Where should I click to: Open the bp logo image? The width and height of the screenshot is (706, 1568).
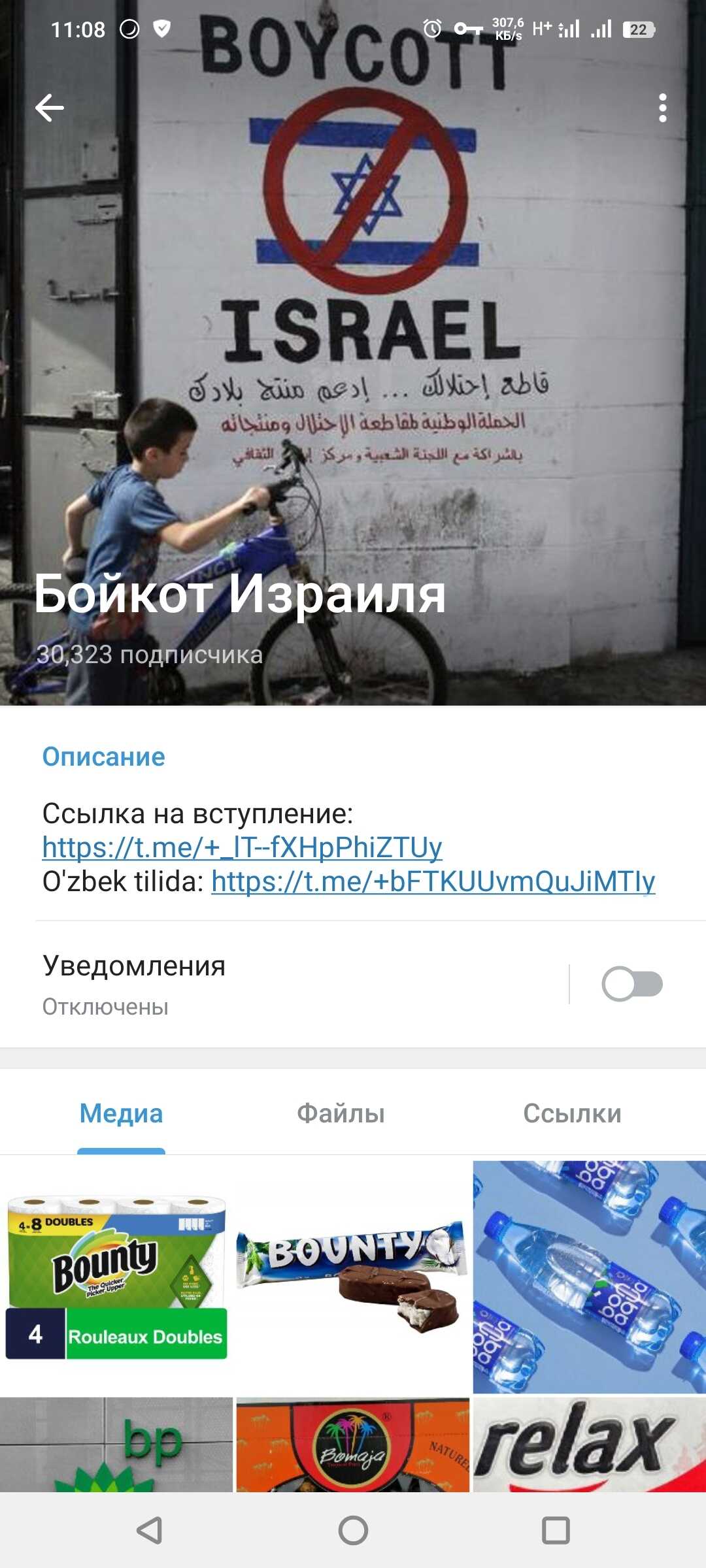[x=116, y=1445]
